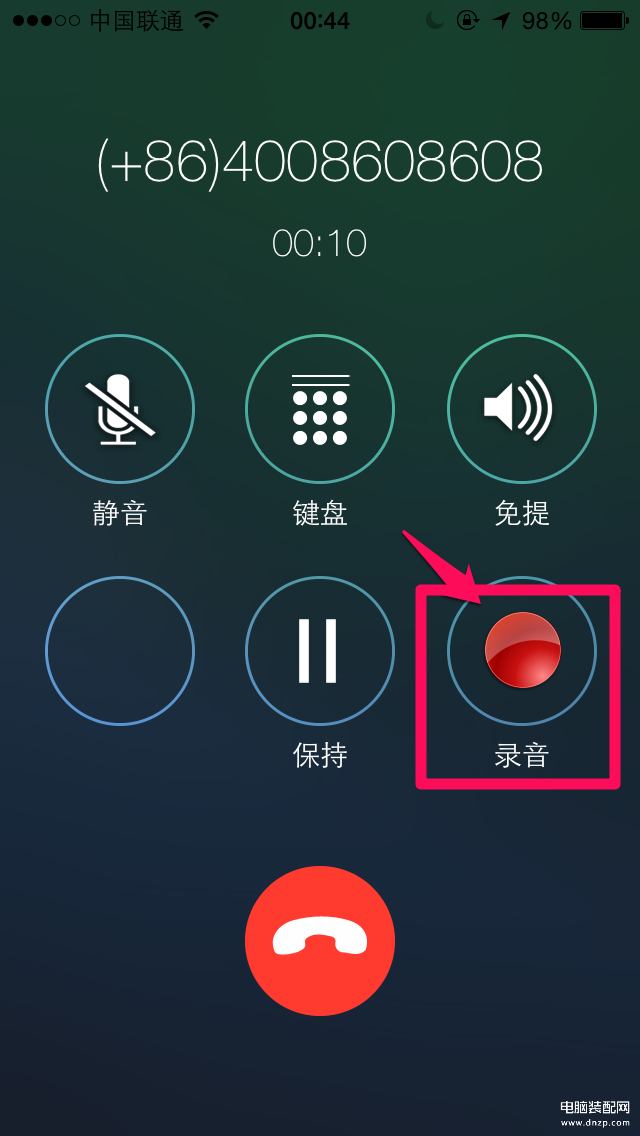Hang up the call
The height and width of the screenshot is (1136, 640).
click(x=320, y=941)
